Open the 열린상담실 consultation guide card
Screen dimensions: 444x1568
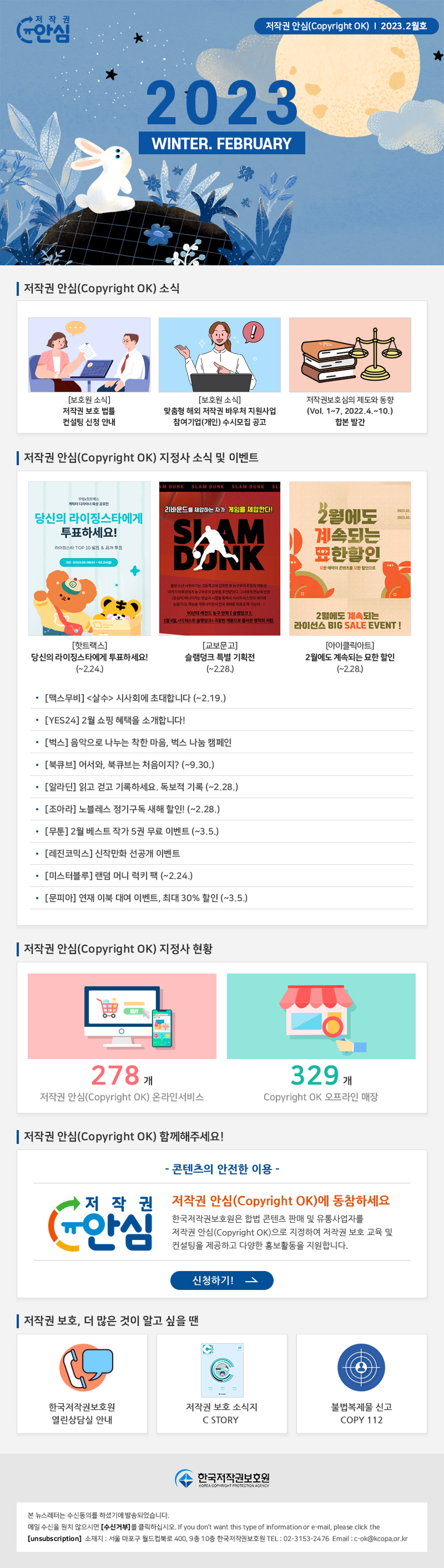(82, 1384)
